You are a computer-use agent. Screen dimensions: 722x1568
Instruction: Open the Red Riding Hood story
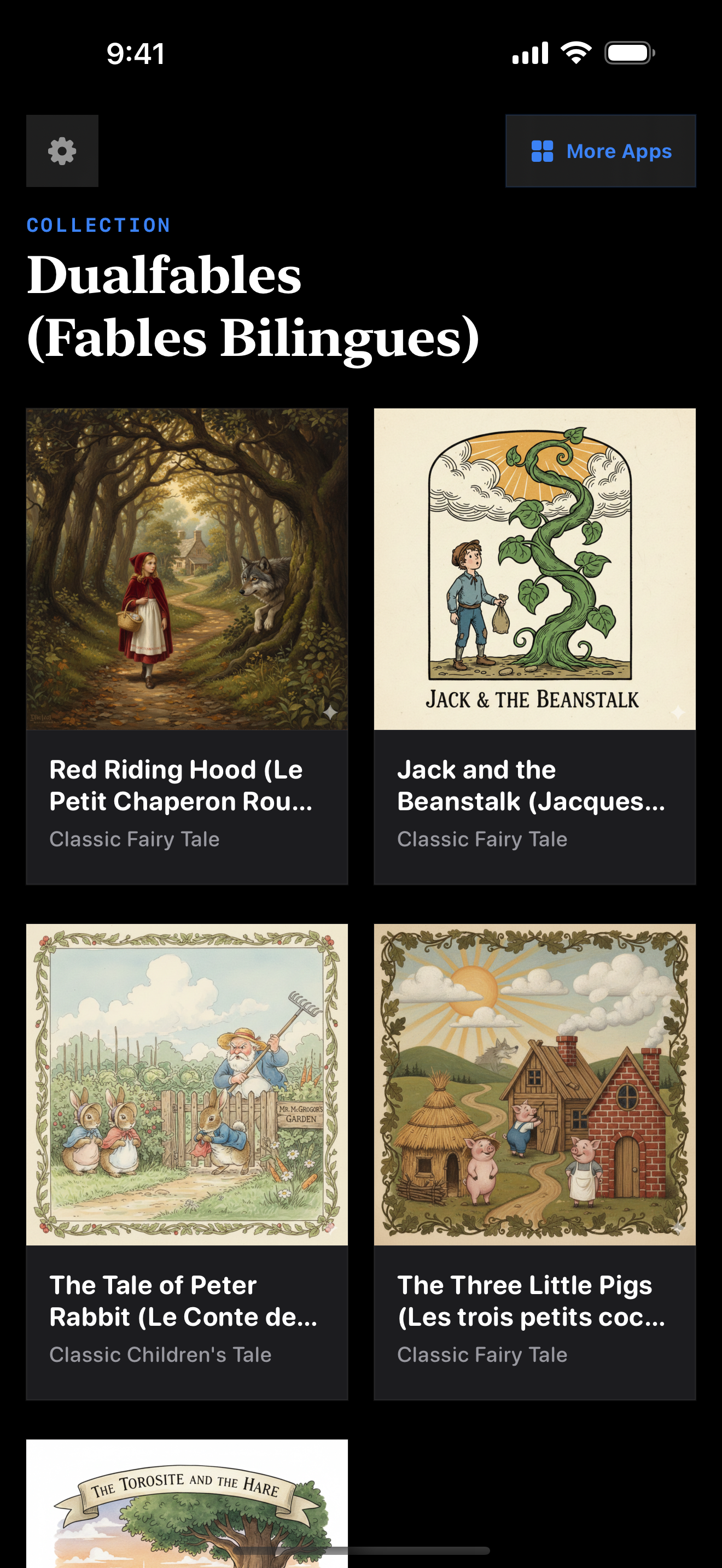point(187,645)
